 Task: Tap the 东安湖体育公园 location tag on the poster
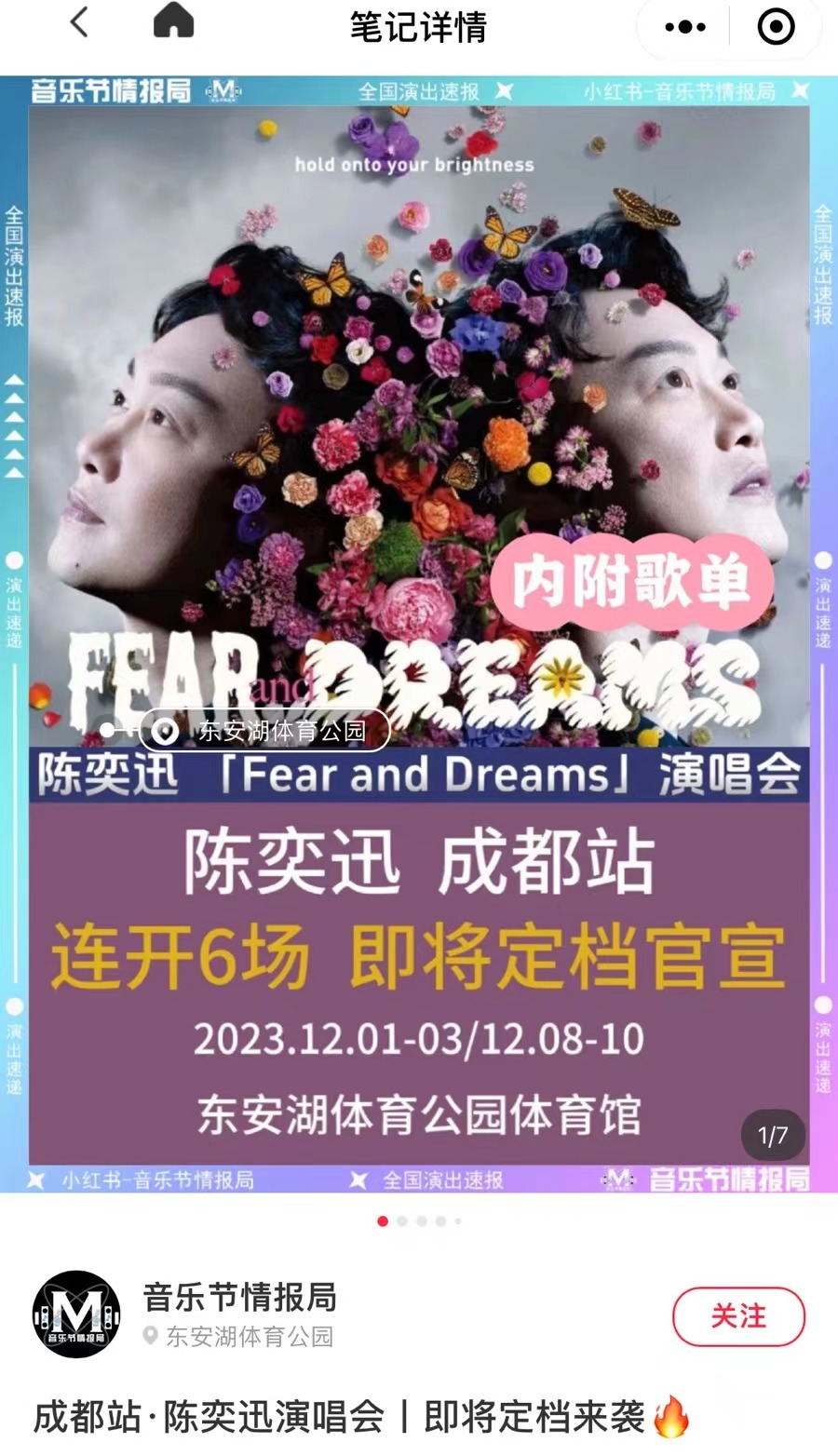click(264, 731)
